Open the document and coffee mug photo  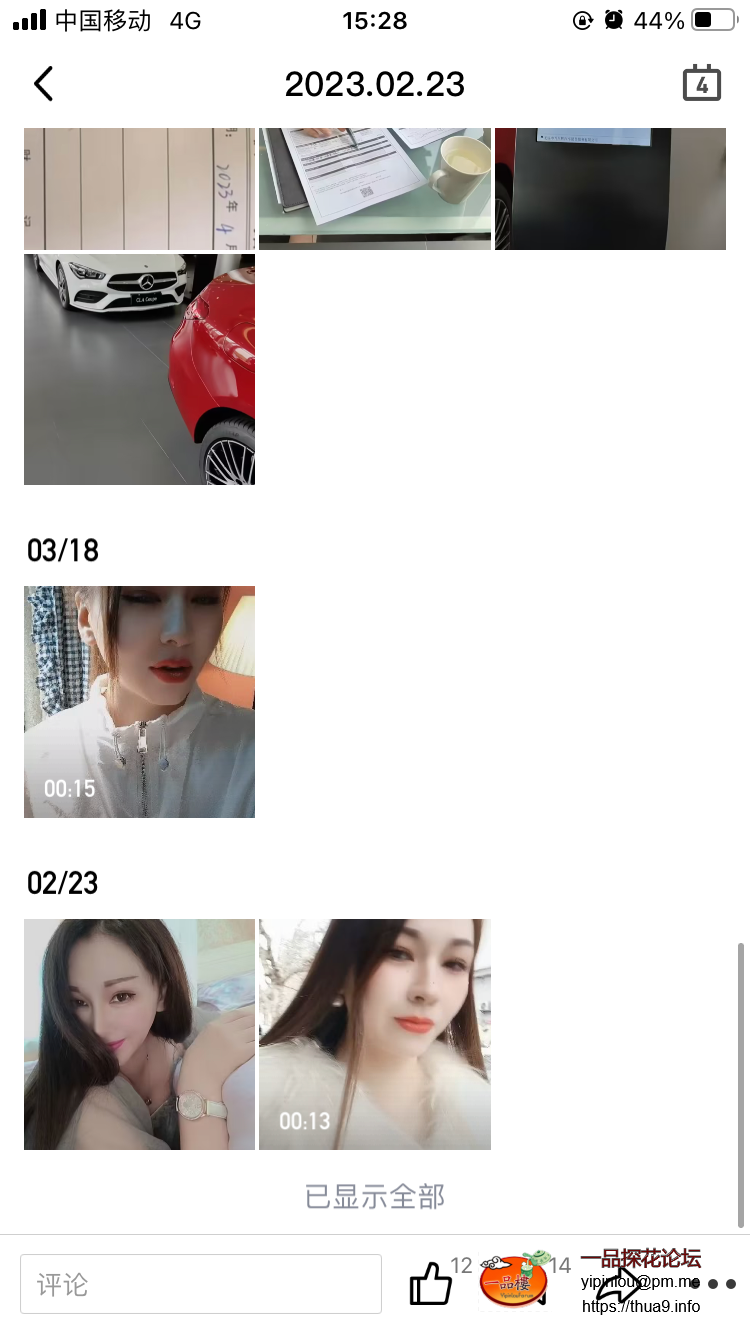coord(374,188)
